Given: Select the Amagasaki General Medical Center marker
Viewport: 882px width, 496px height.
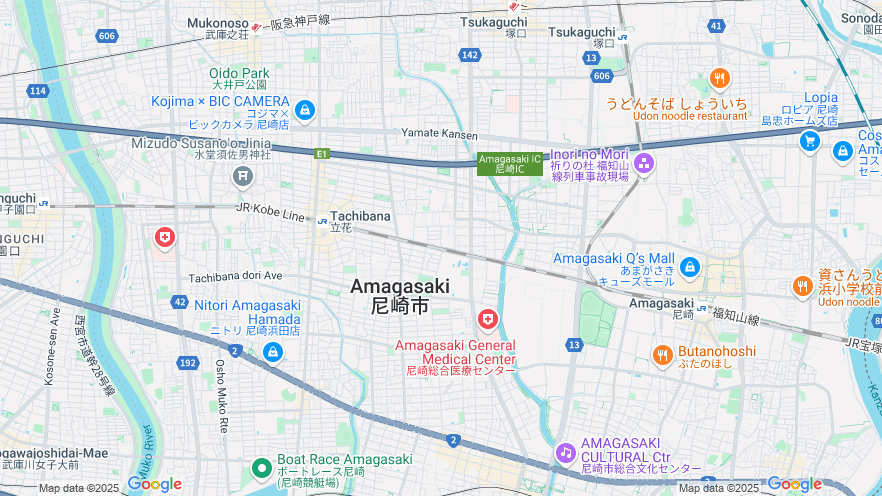Looking at the screenshot, I should click(488, 320).
